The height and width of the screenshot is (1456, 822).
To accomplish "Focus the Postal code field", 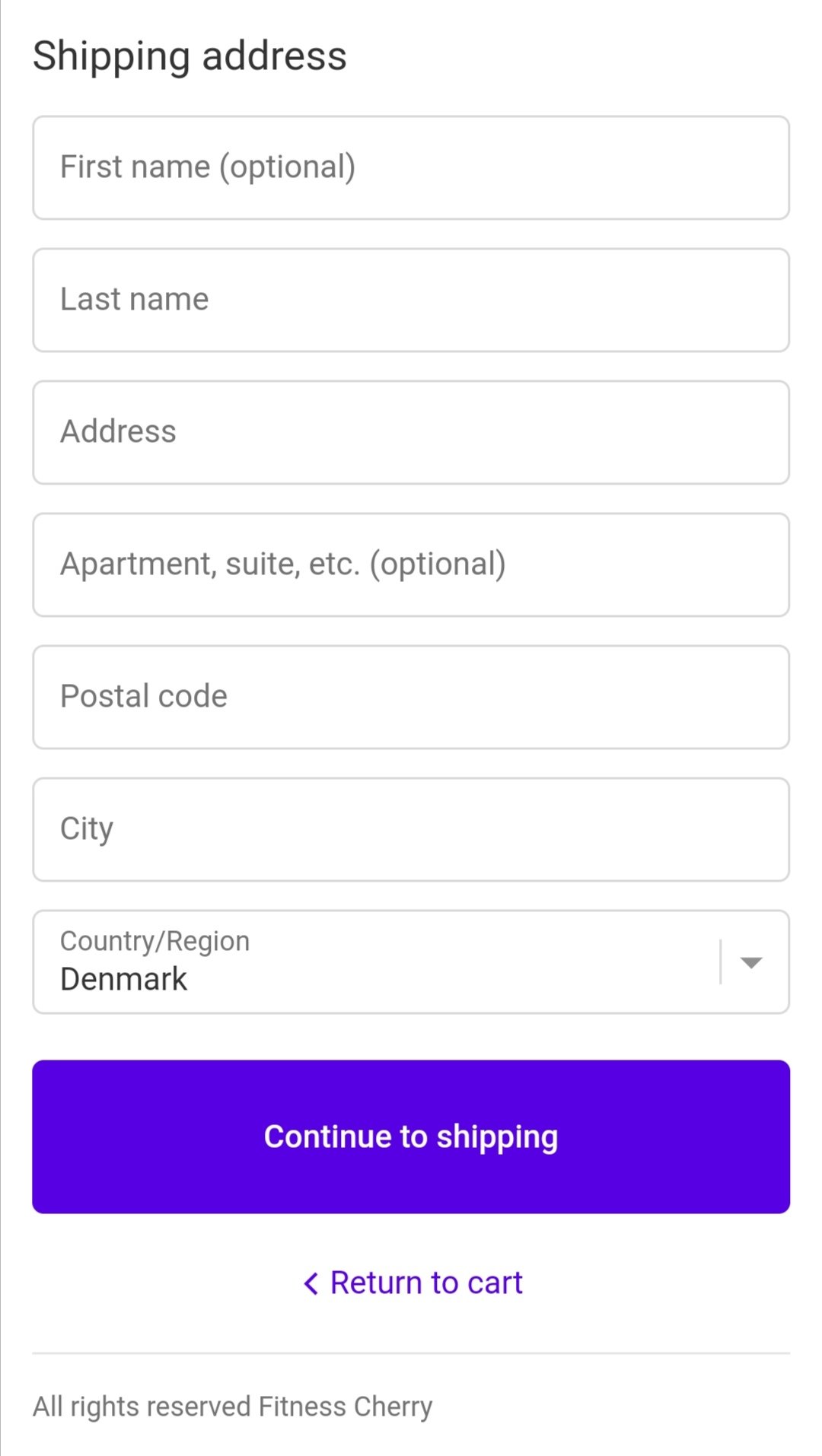I will tap(411, 697).
